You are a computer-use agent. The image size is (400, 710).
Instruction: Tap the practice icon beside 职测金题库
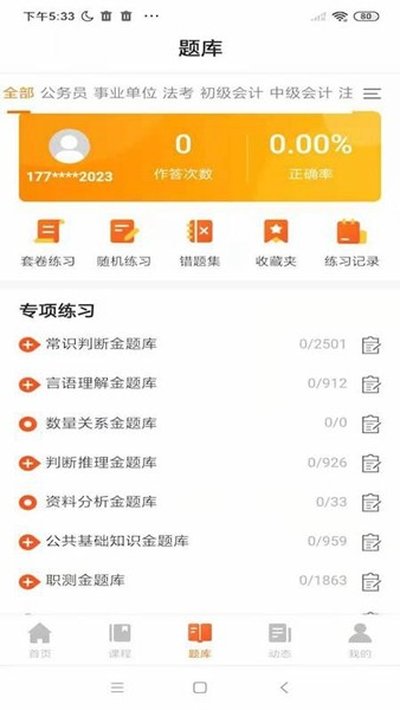[x=371, y=582]
